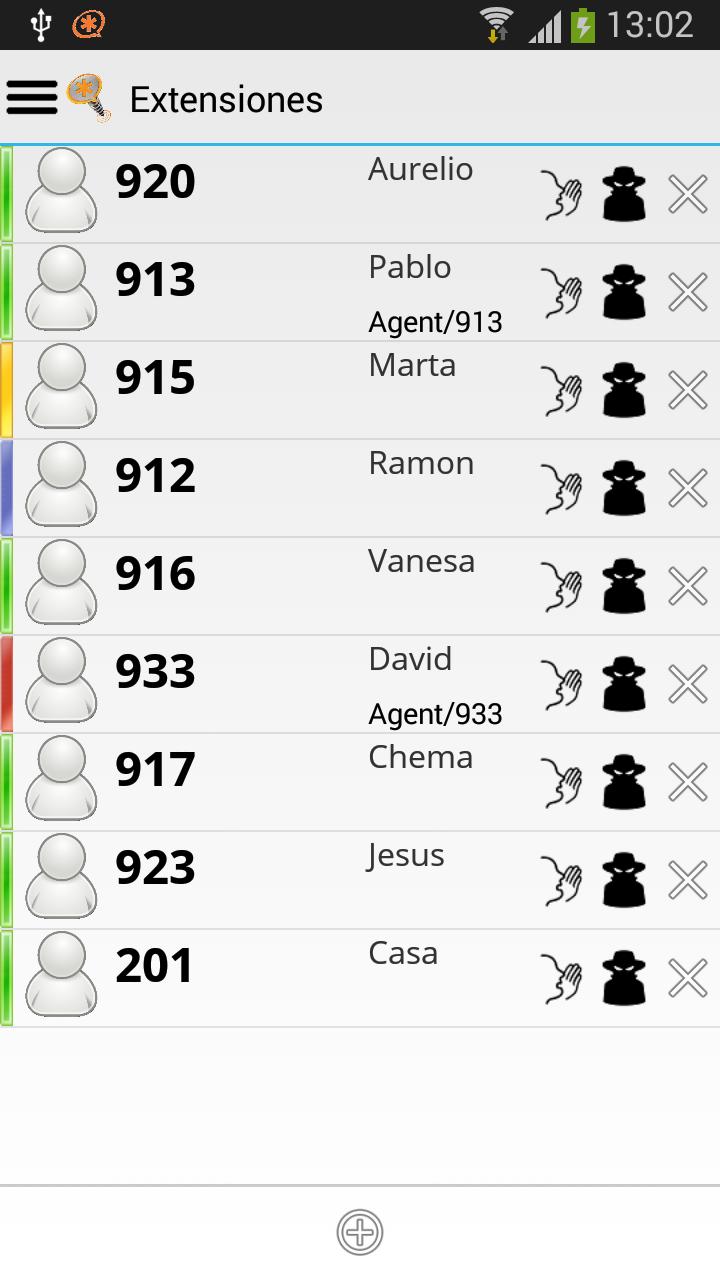The image size is (720, 1280).
Task: Add a new extension with plus button
Action: [x=360, y=1232]
